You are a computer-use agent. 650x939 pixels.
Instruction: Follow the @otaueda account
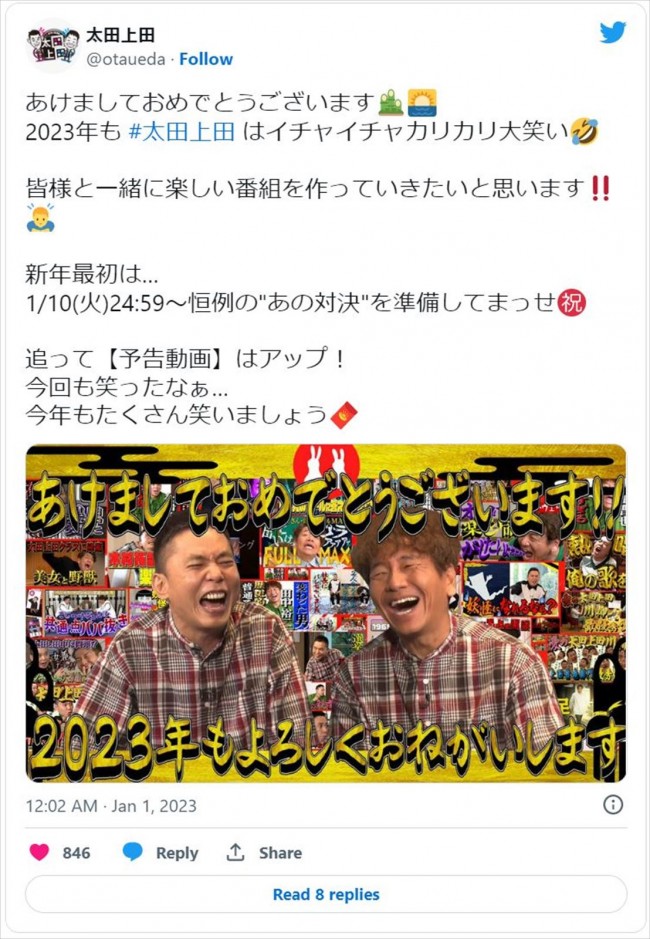206,59
